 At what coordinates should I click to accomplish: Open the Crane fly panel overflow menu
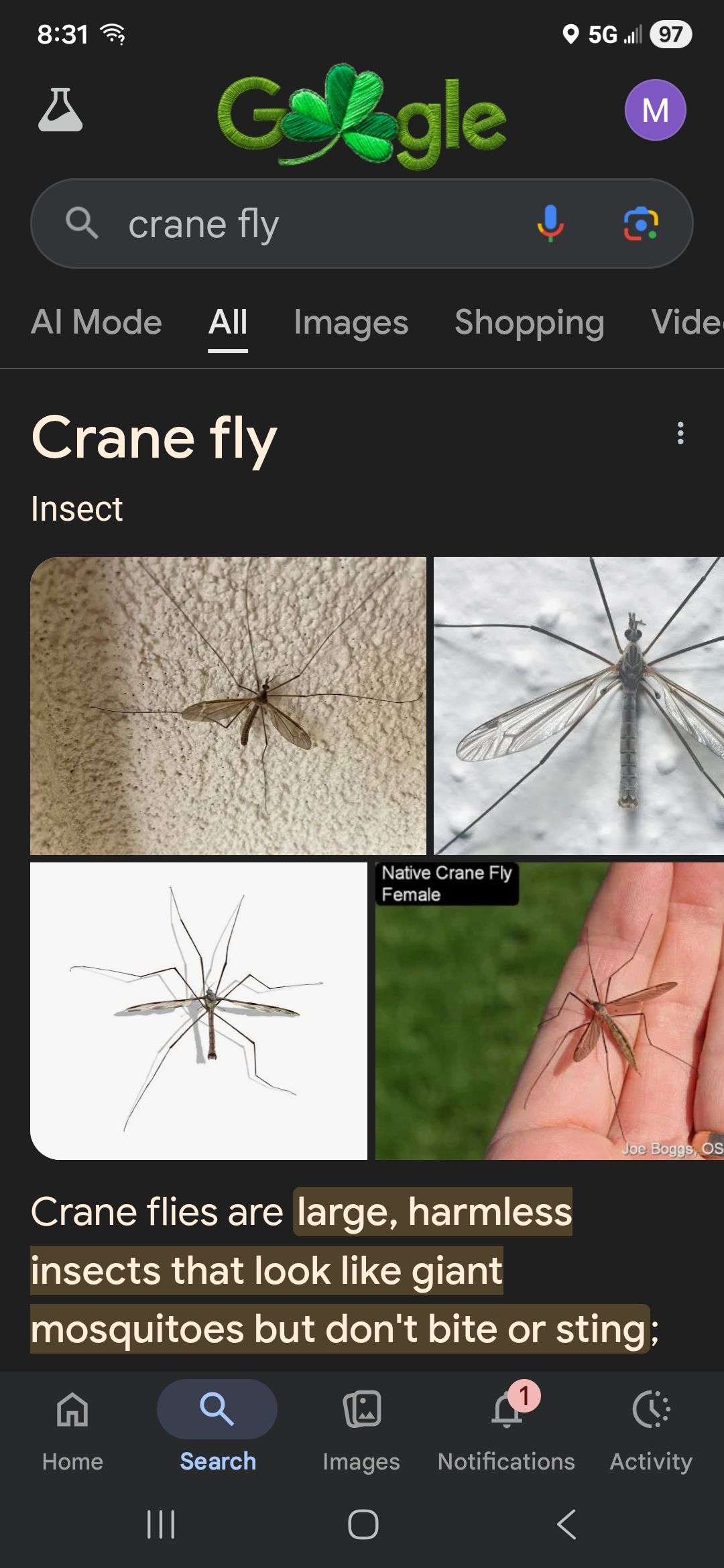[x=680, y=434]
